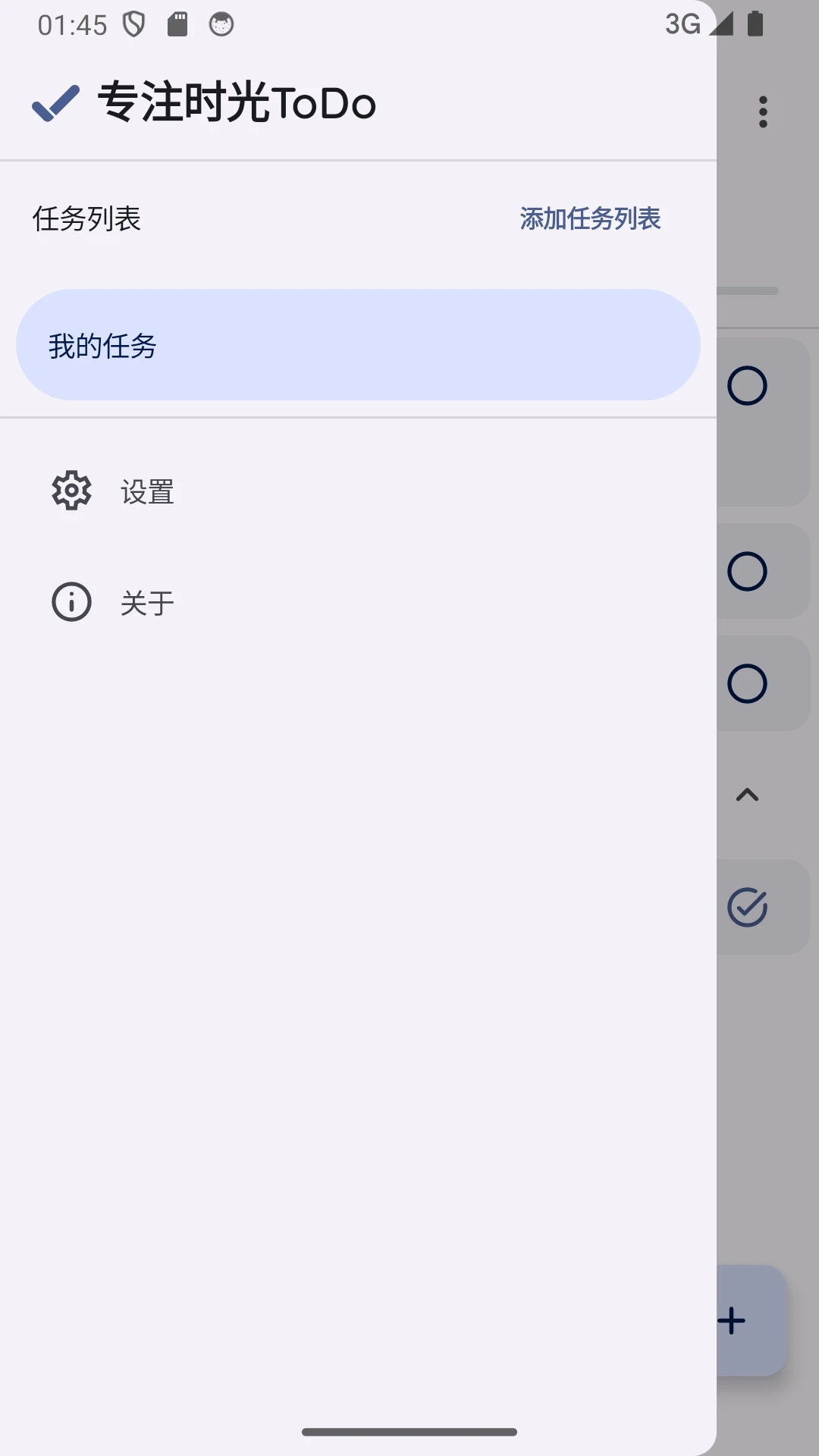
Task: Select the settings gear icon
Action: [71, 491]
